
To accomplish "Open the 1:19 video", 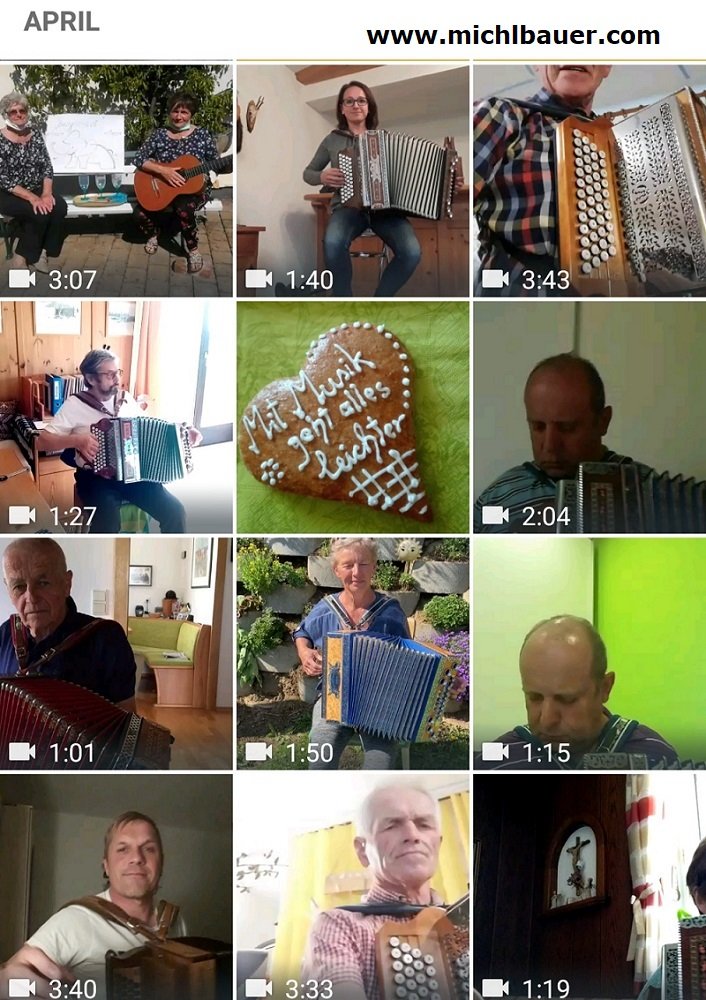I will [x=589, y=886].
